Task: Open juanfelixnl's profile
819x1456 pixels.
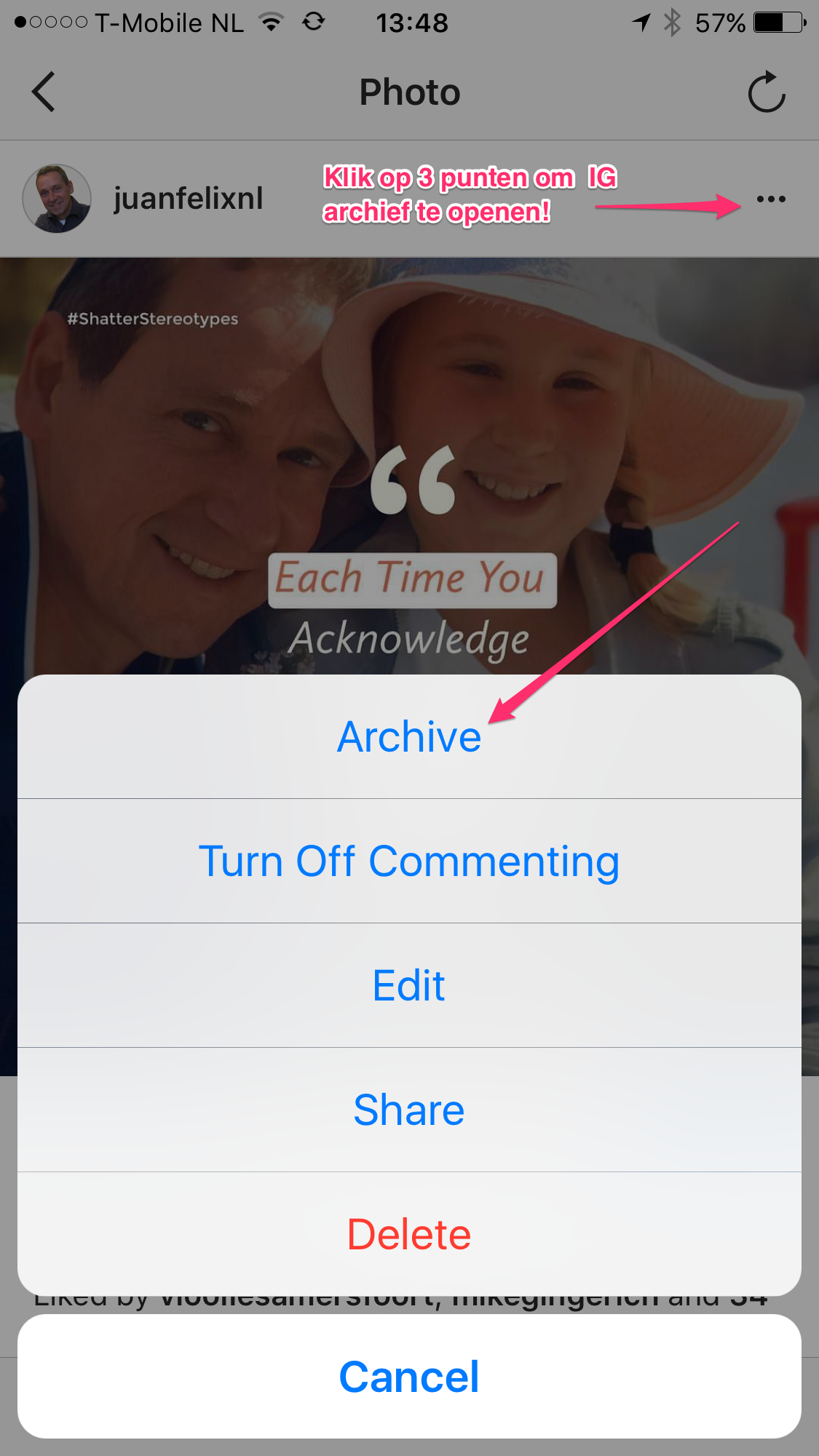Action: point(188,199)
